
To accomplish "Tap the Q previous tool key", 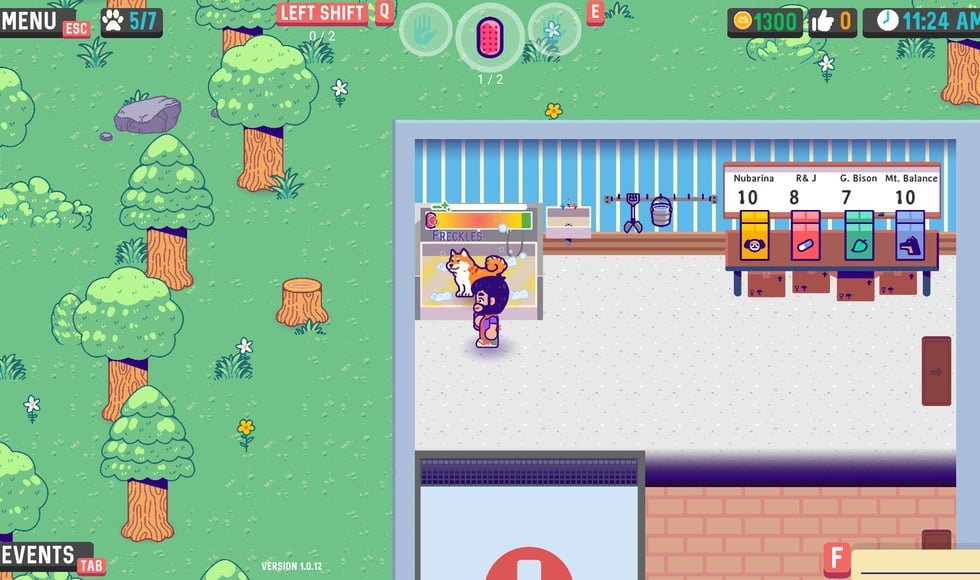I will click(385, 12).
